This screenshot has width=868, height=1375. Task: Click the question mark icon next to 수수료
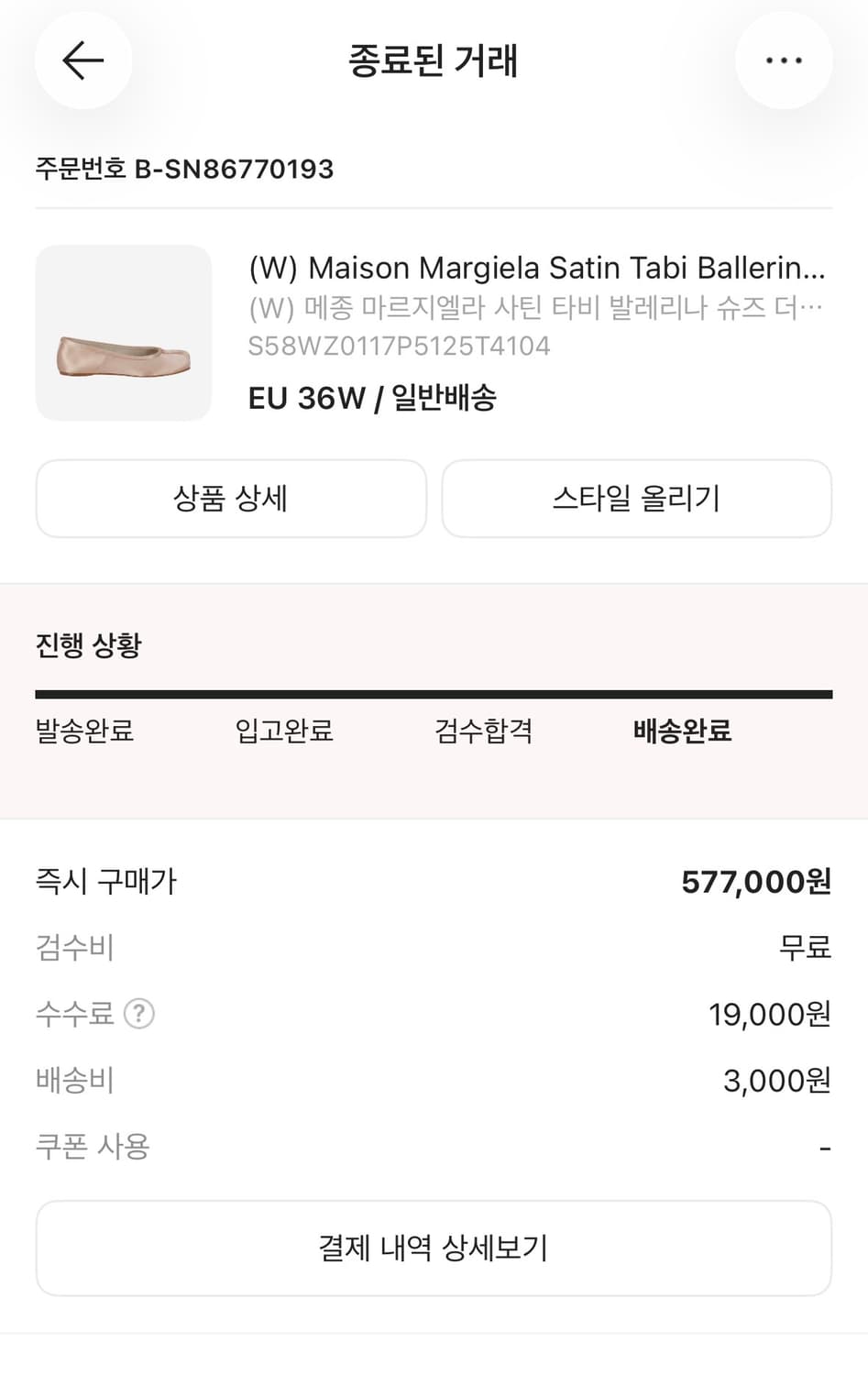coord(139,1014)
